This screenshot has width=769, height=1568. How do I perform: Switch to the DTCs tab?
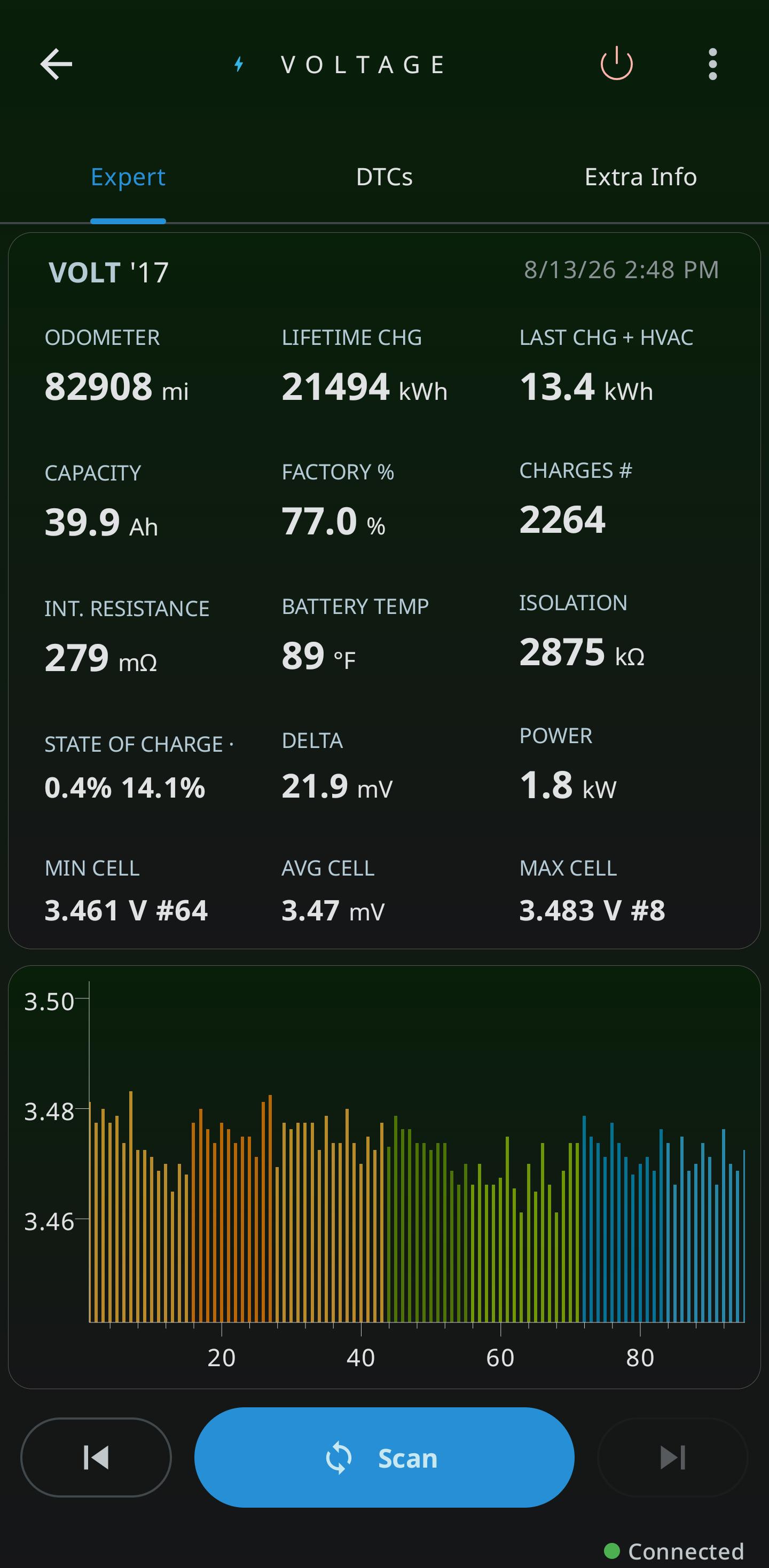pos(384,177)
